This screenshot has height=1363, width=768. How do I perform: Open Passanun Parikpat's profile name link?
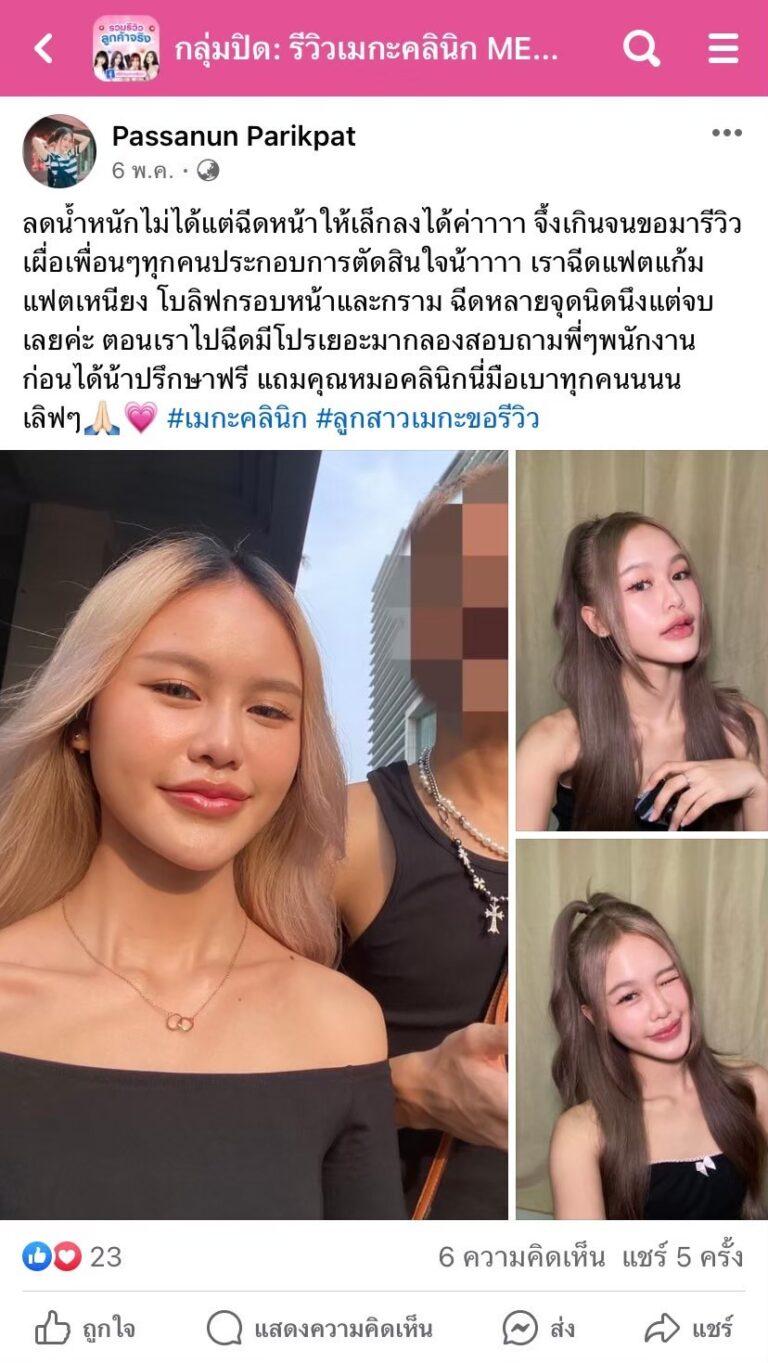(x=233, y=136)
